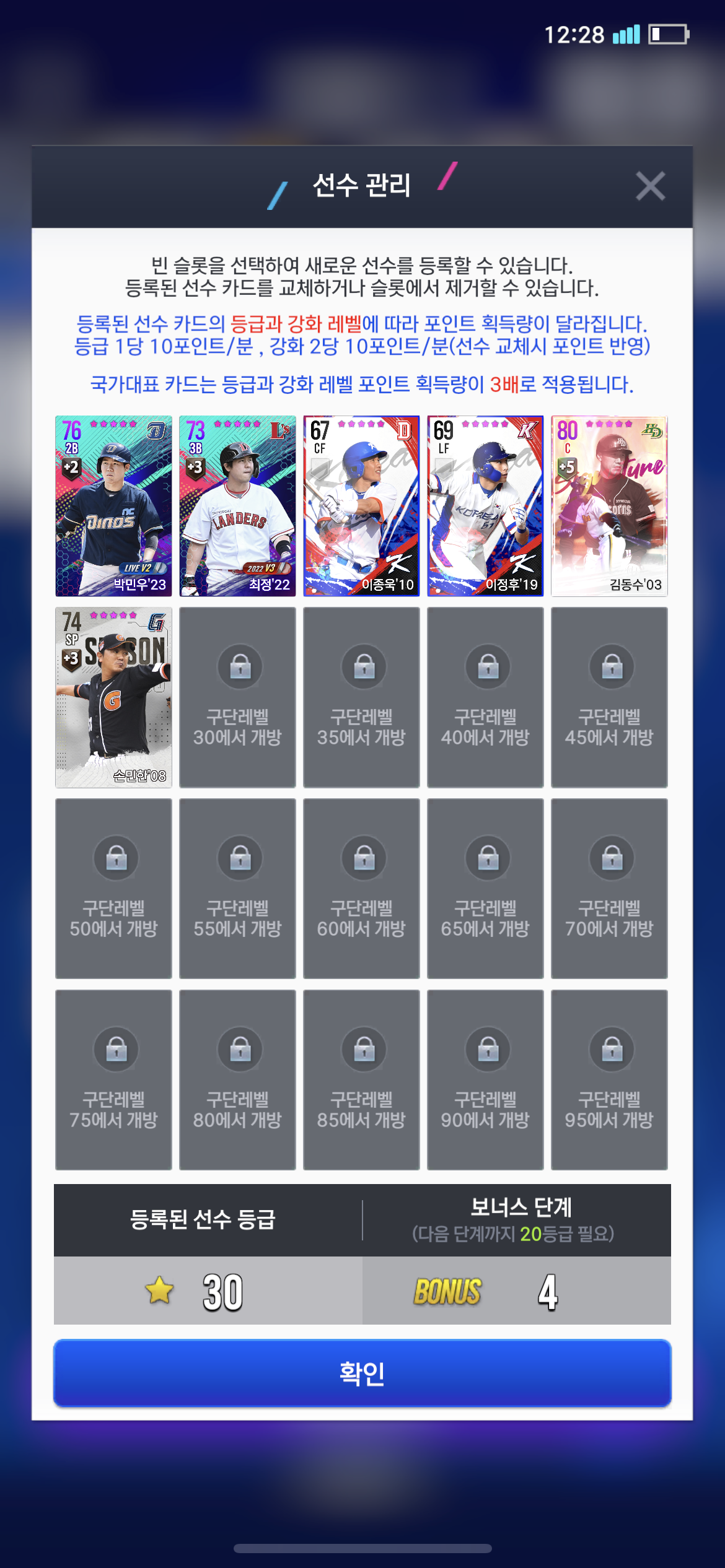The width and height of the screenshot is (725, 1568).
Task: Close the 선수 관리 dialog
Action: click(650, 186)
